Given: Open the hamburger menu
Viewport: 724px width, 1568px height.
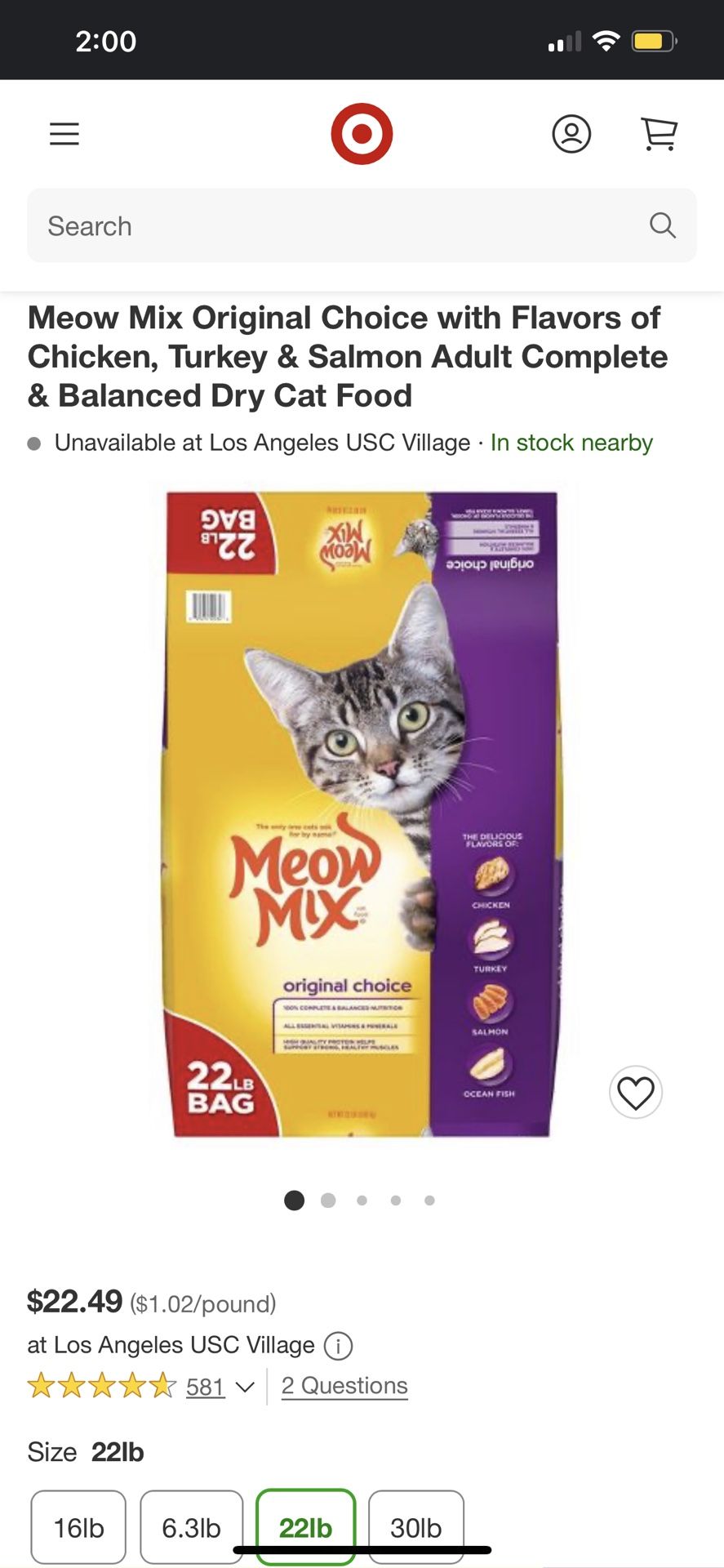Looking at the screenshot, I should click(x=64, y=134).
